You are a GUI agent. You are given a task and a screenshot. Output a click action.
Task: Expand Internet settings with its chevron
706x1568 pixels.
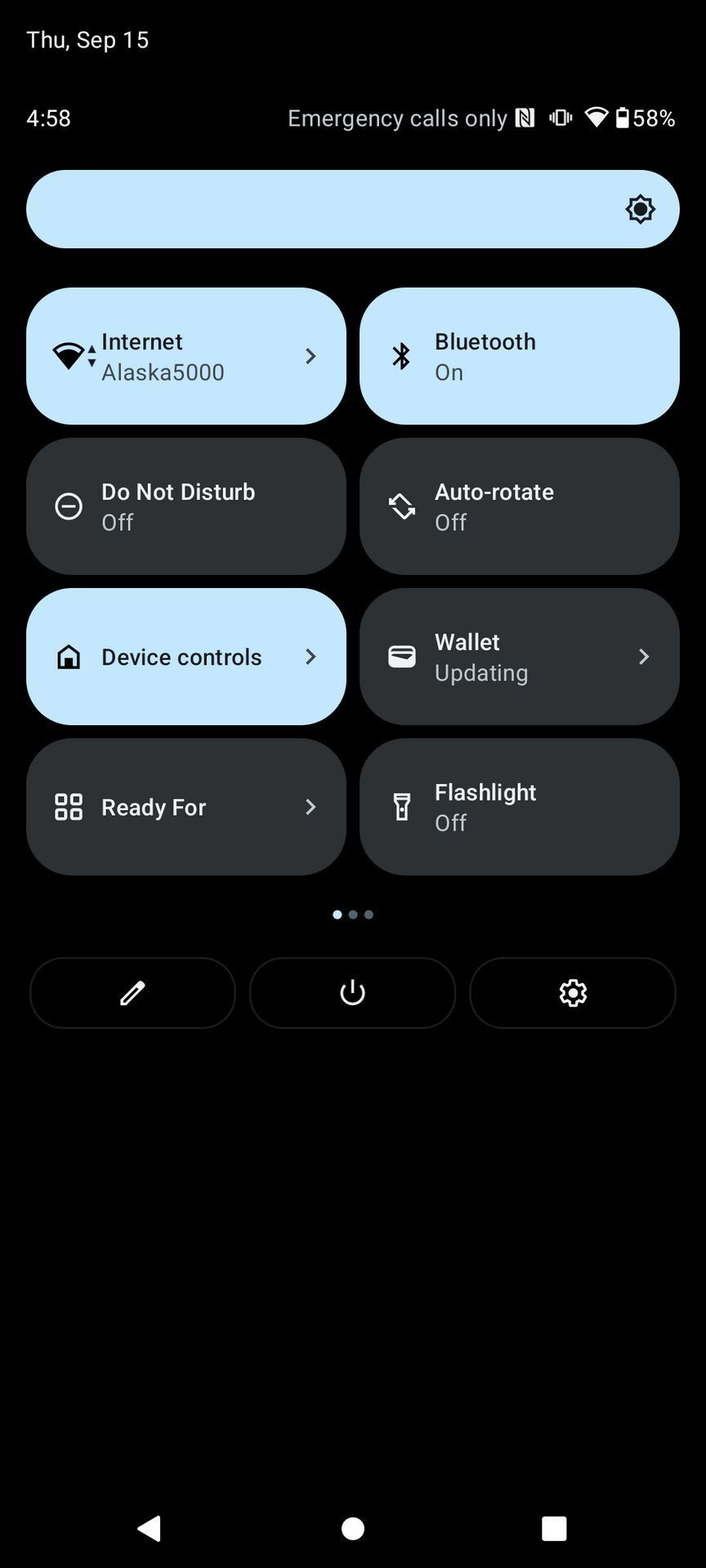[x=311, y=356]
